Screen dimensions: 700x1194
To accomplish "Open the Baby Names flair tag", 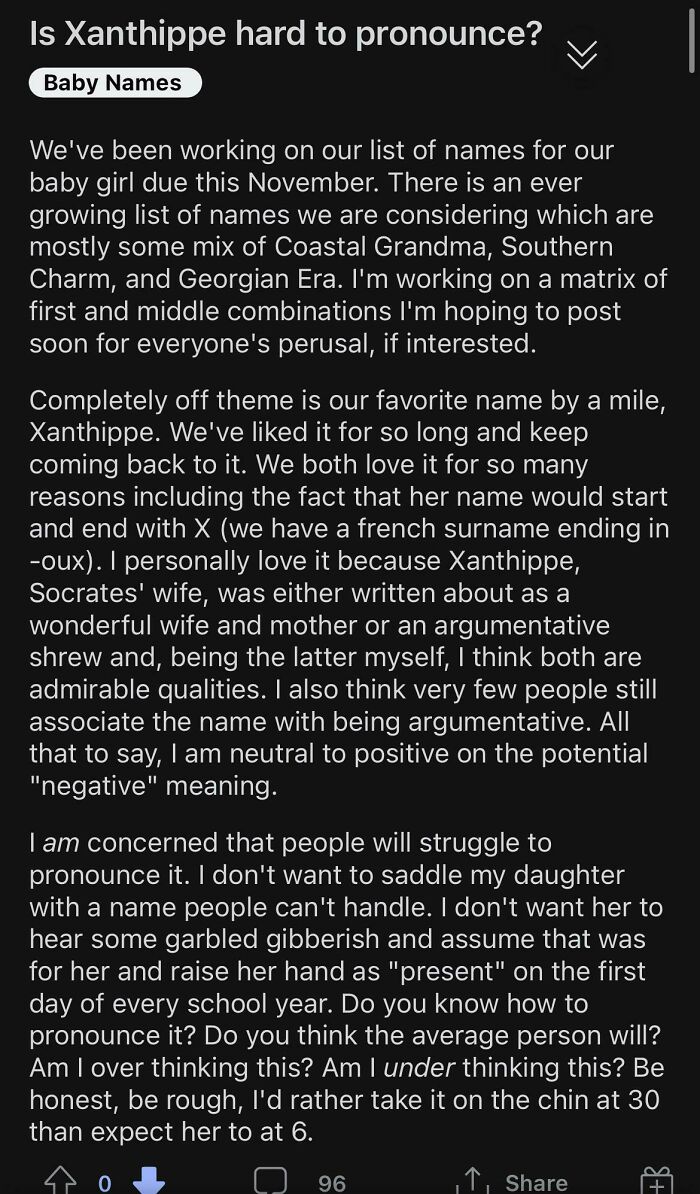I will click(113, 82).
